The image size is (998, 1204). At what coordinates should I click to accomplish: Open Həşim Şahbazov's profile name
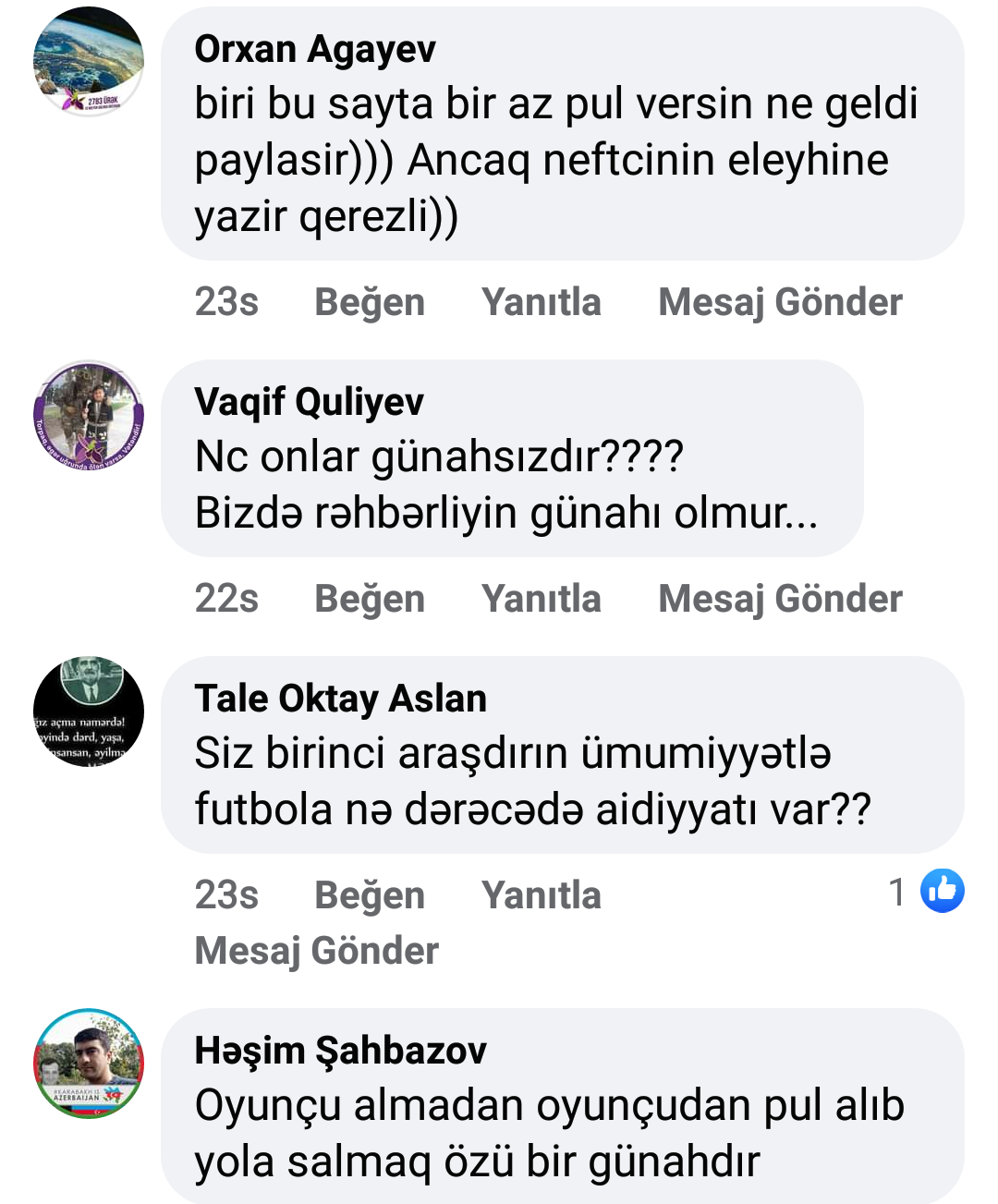[340, 1051]
